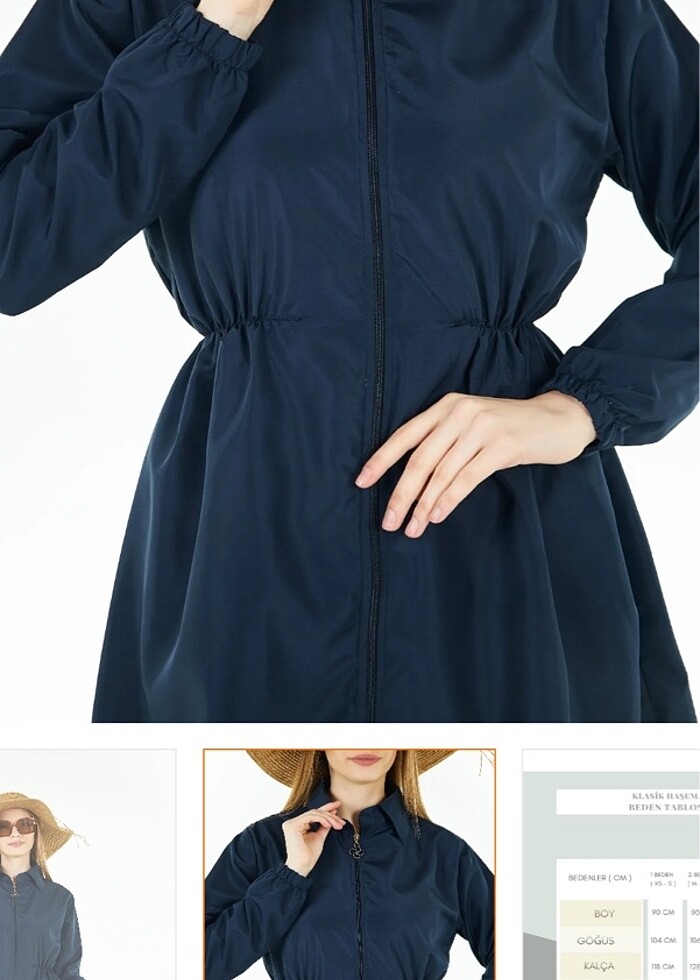Select the highlighted collar close-up thumbnail

coord(349,864)
